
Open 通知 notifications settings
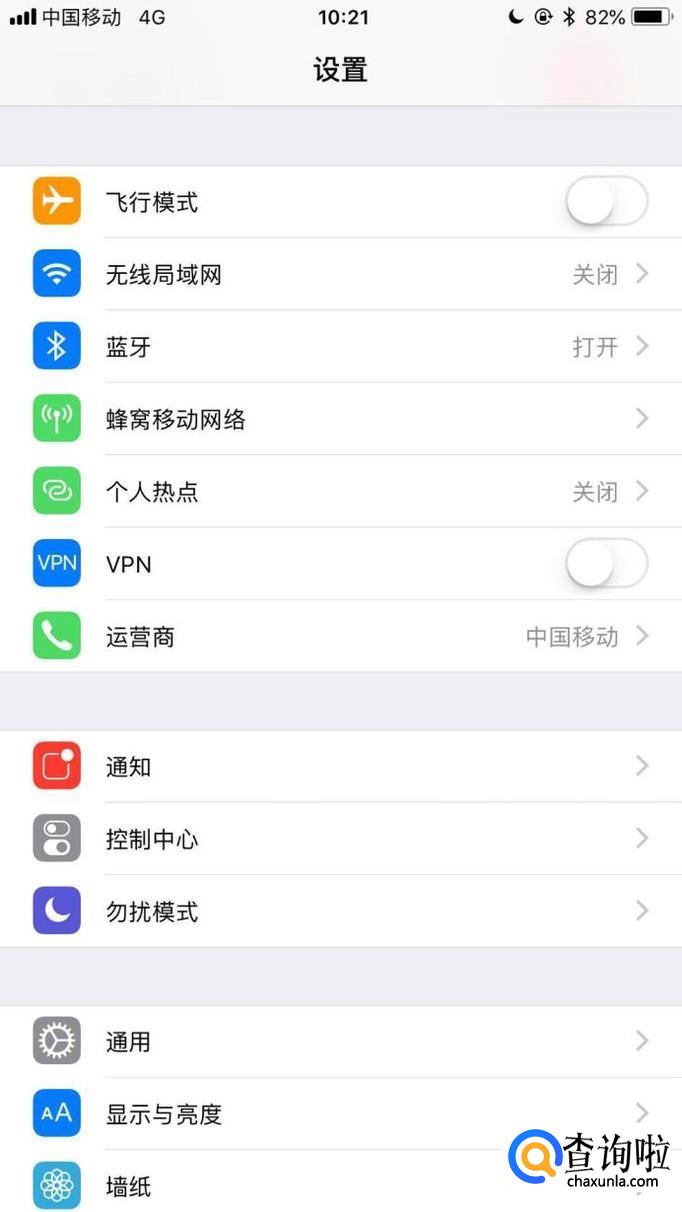click(x=340, y=767)
